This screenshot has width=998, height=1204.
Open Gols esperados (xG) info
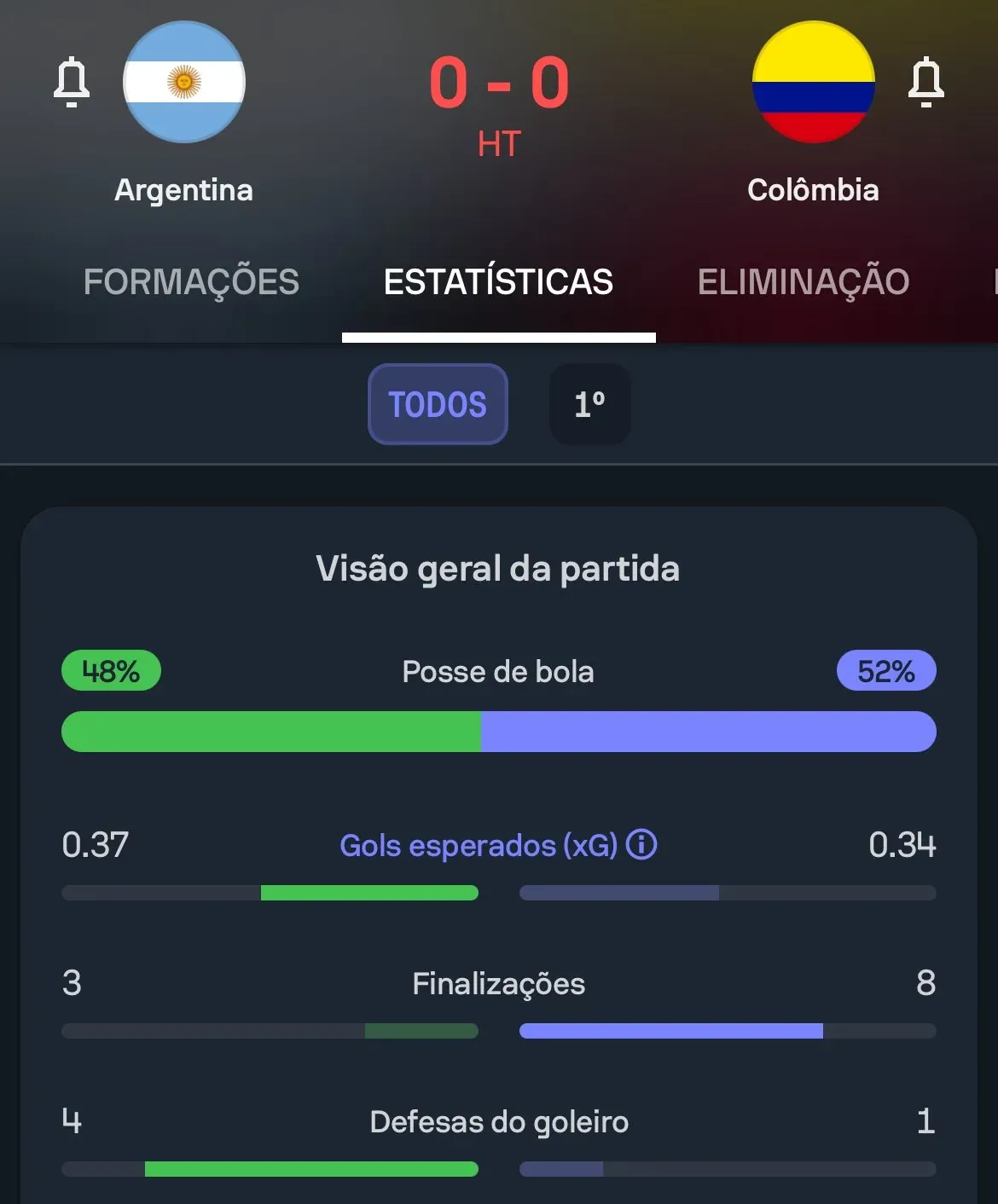point(641,845)
